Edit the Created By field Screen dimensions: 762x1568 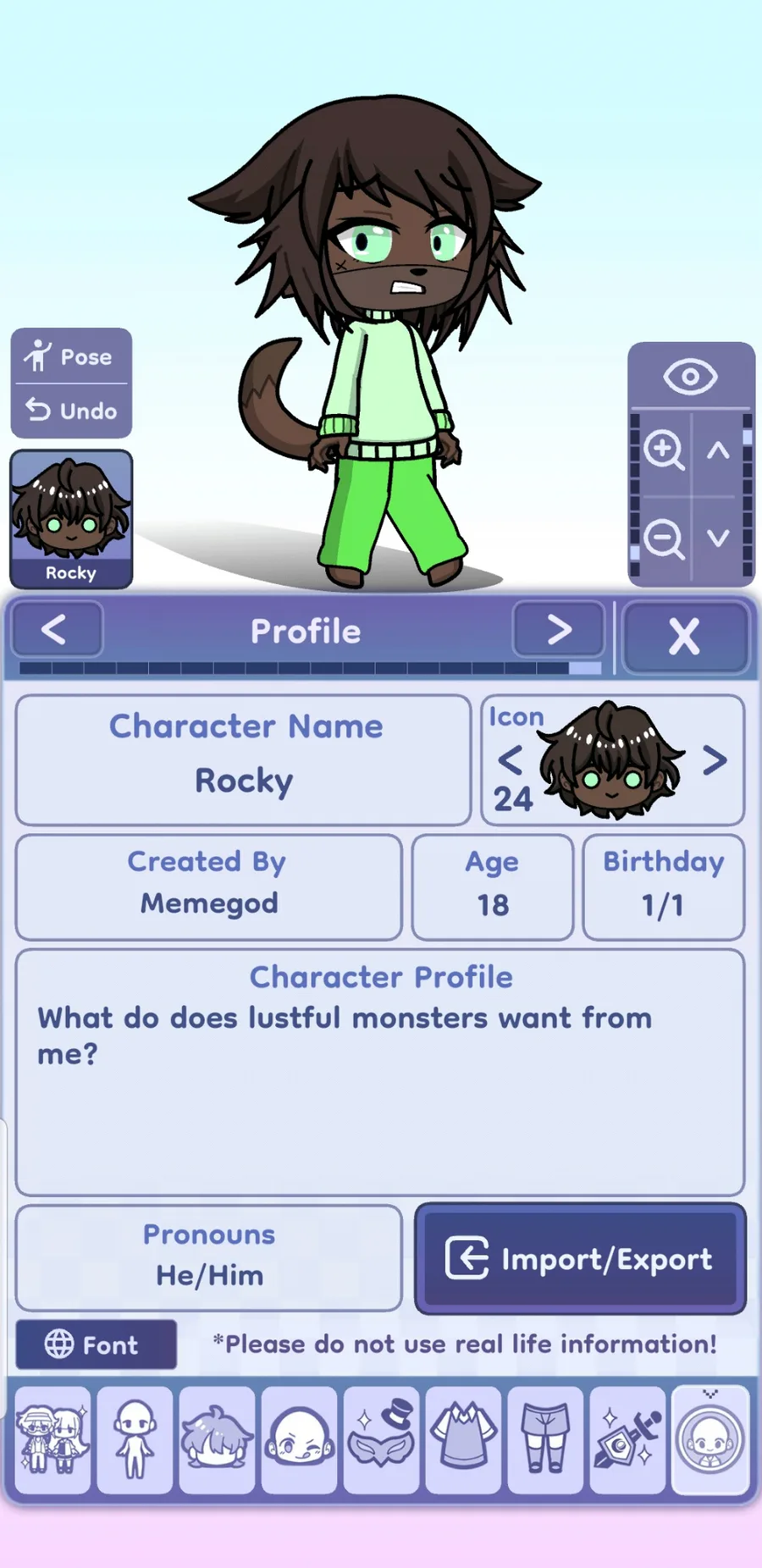point(209,886)
